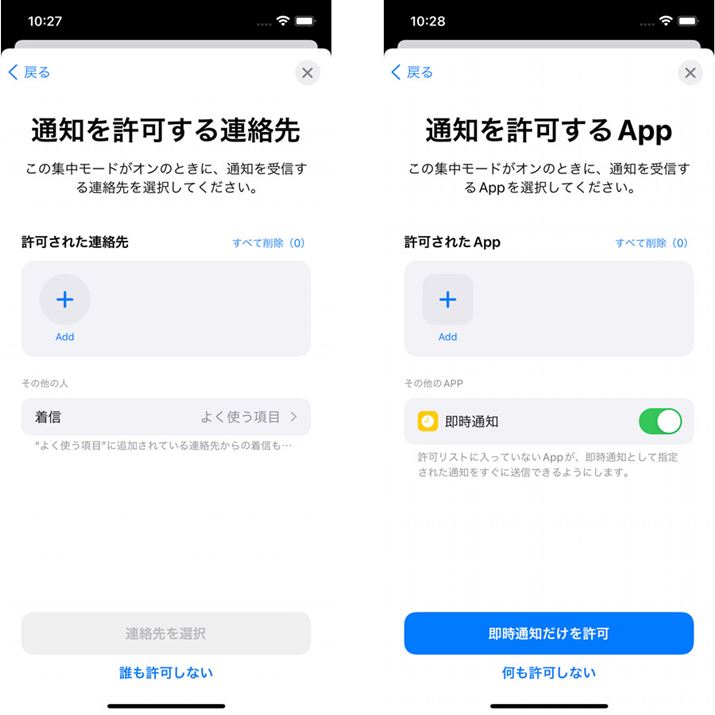The width and height of the screenshot is (715, 715).
Task: Tap 即時通知だけを許可 button
Action: (548, 633)
